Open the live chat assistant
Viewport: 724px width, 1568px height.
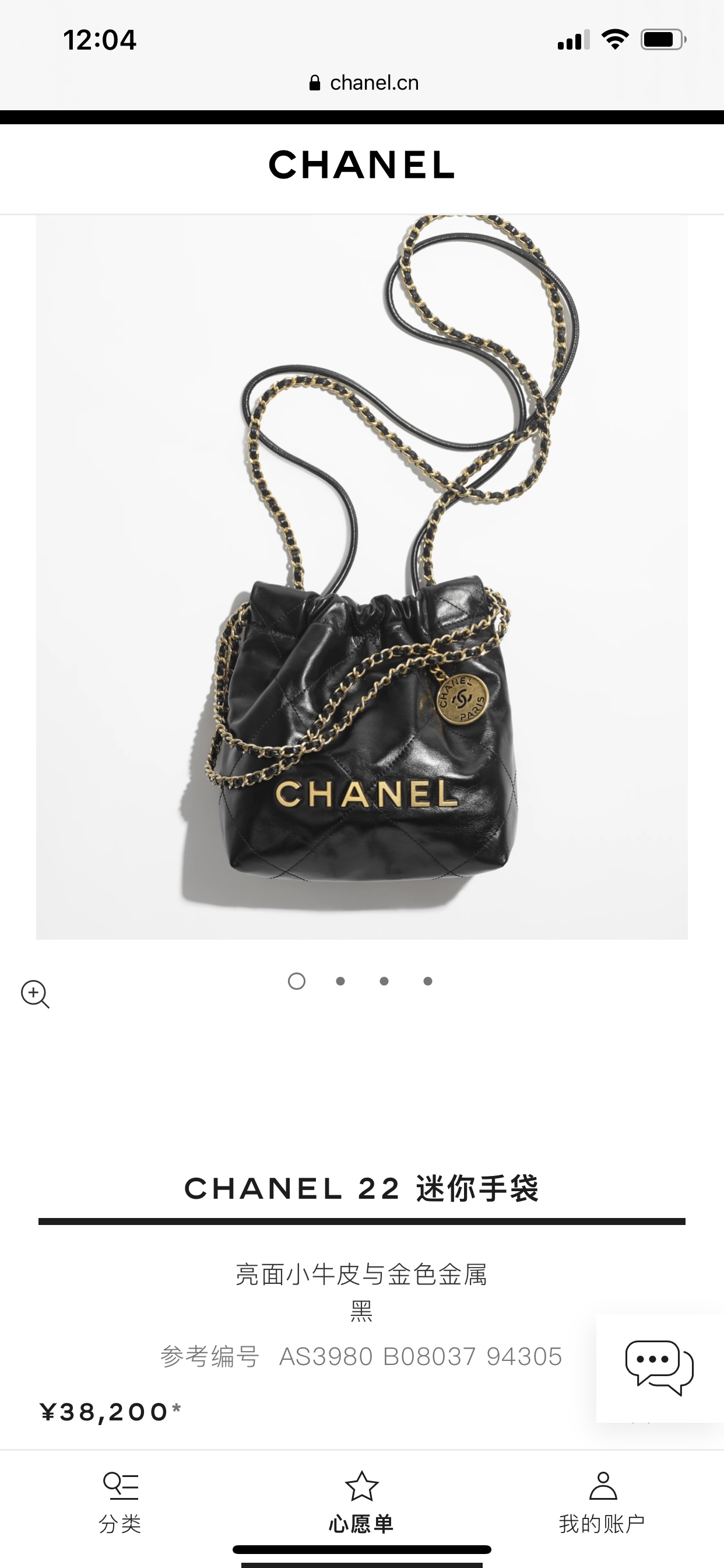coord(659,1367)
